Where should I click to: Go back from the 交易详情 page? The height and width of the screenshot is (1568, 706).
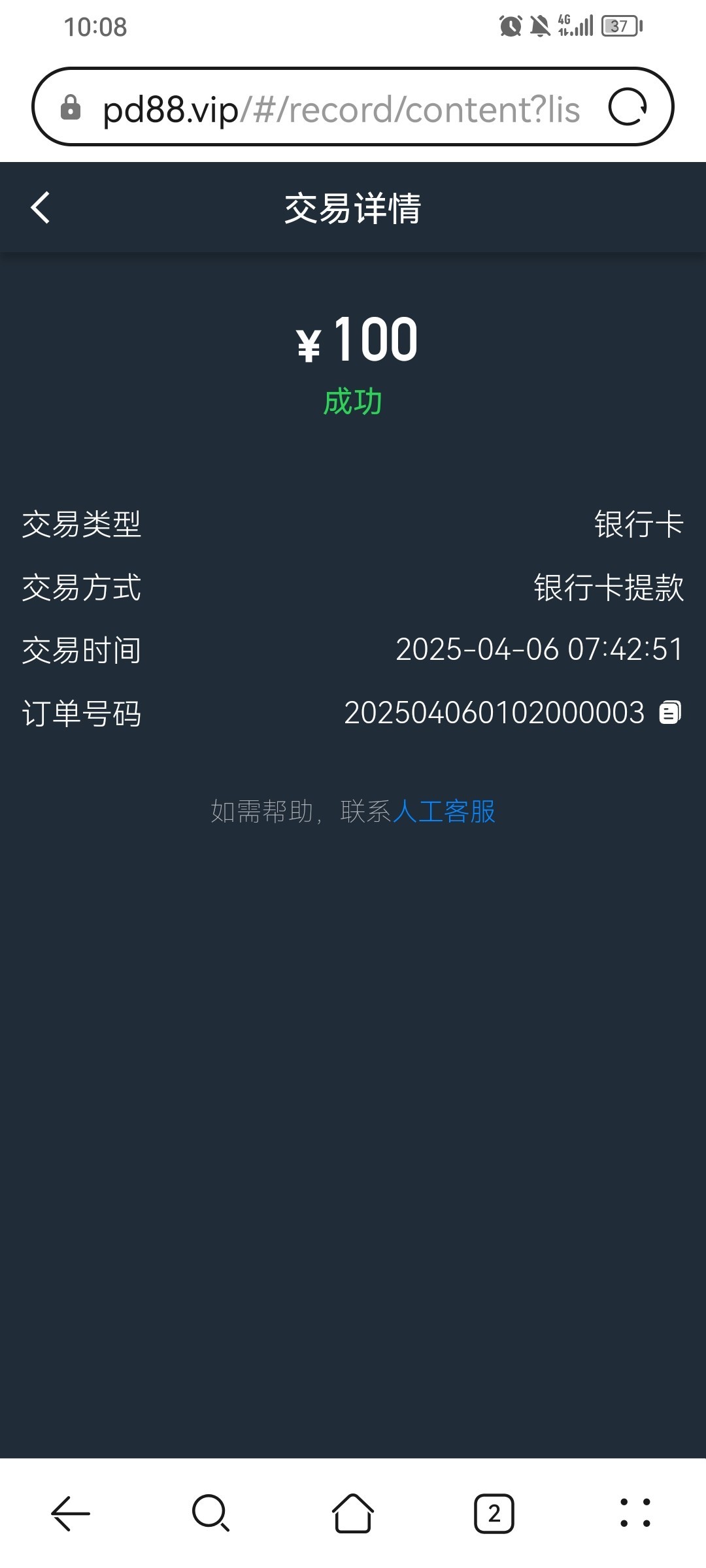click(41, 208)
